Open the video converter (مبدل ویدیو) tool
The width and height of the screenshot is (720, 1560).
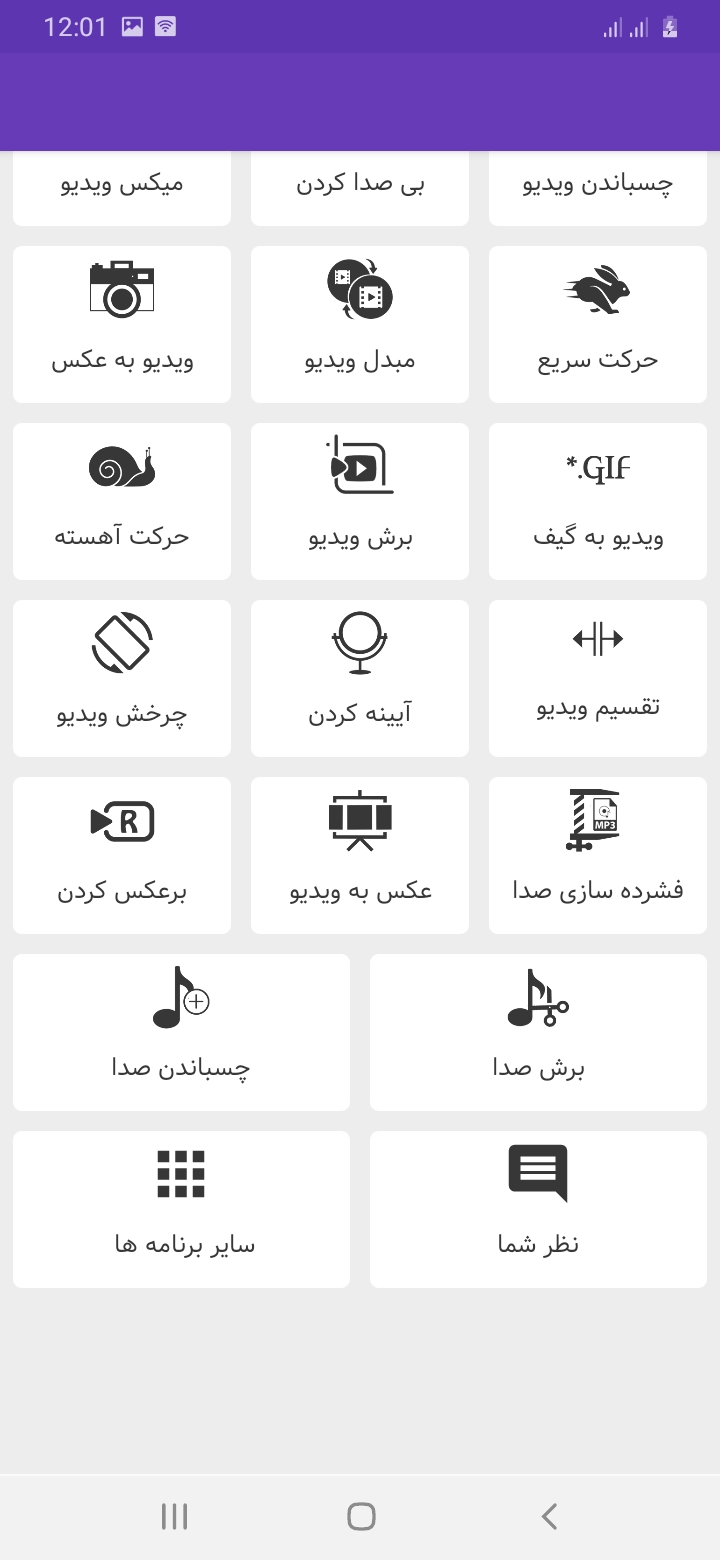359,323
